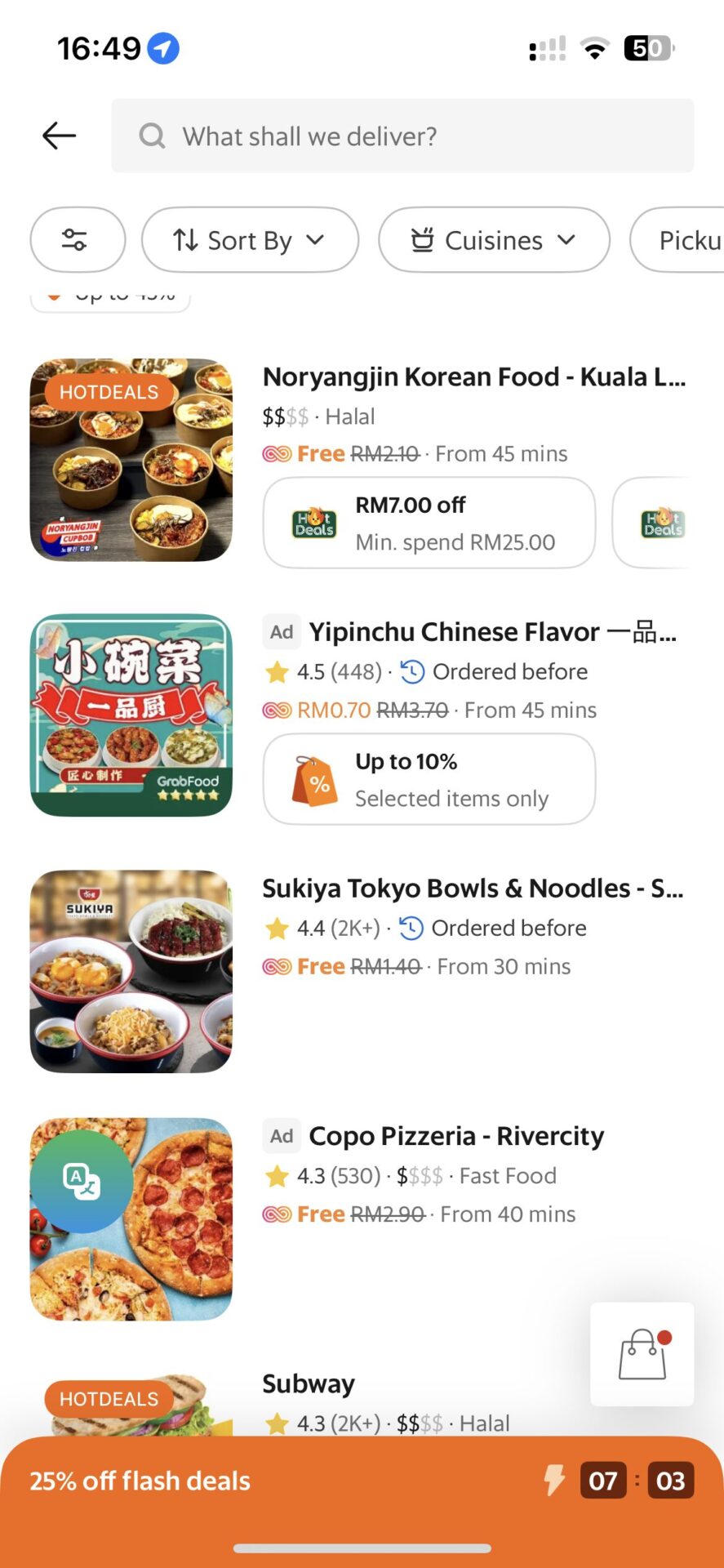Expand the Sort By dropdown
This screenshot has height=1568, width=724.
[x=250, y=239]
